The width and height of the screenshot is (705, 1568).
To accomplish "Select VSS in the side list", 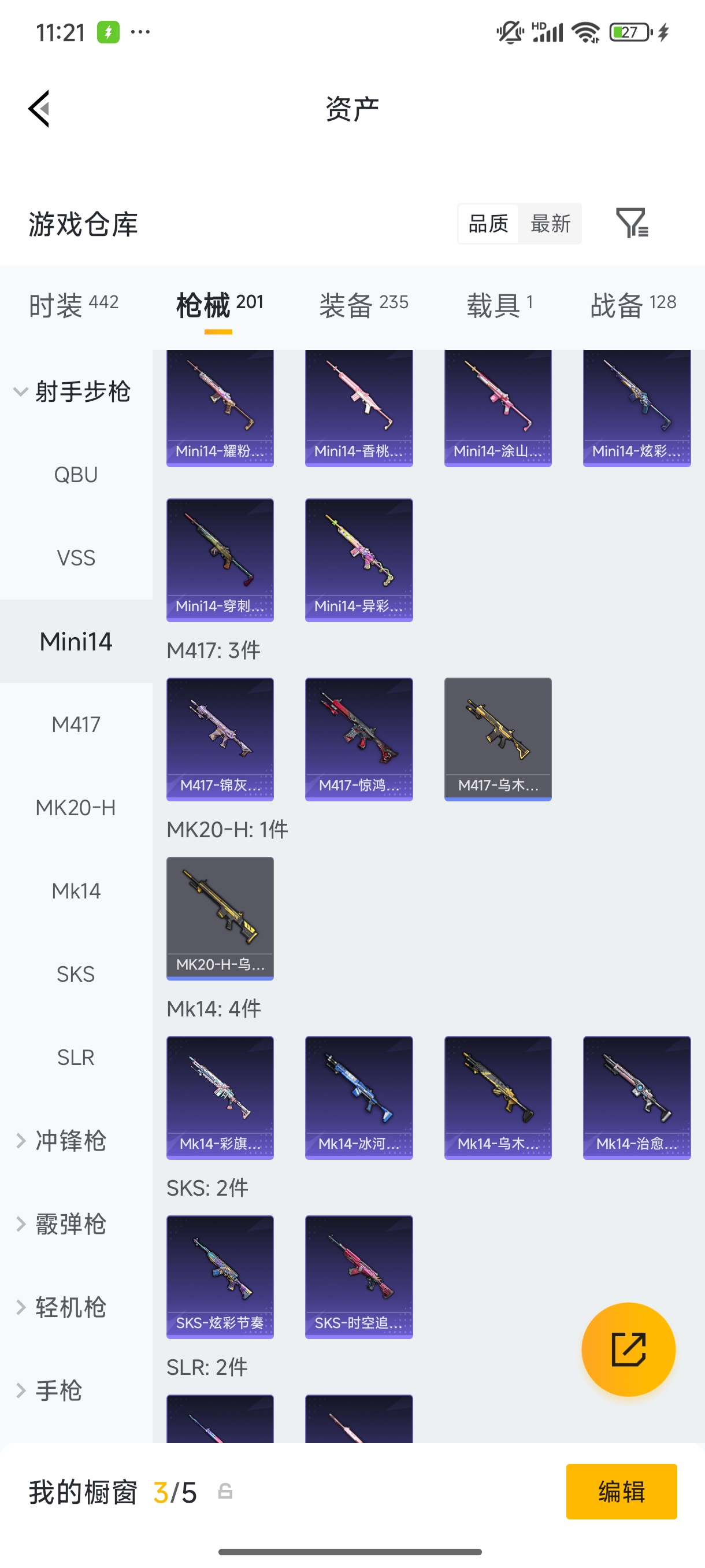I will click(x=76, y=558).
